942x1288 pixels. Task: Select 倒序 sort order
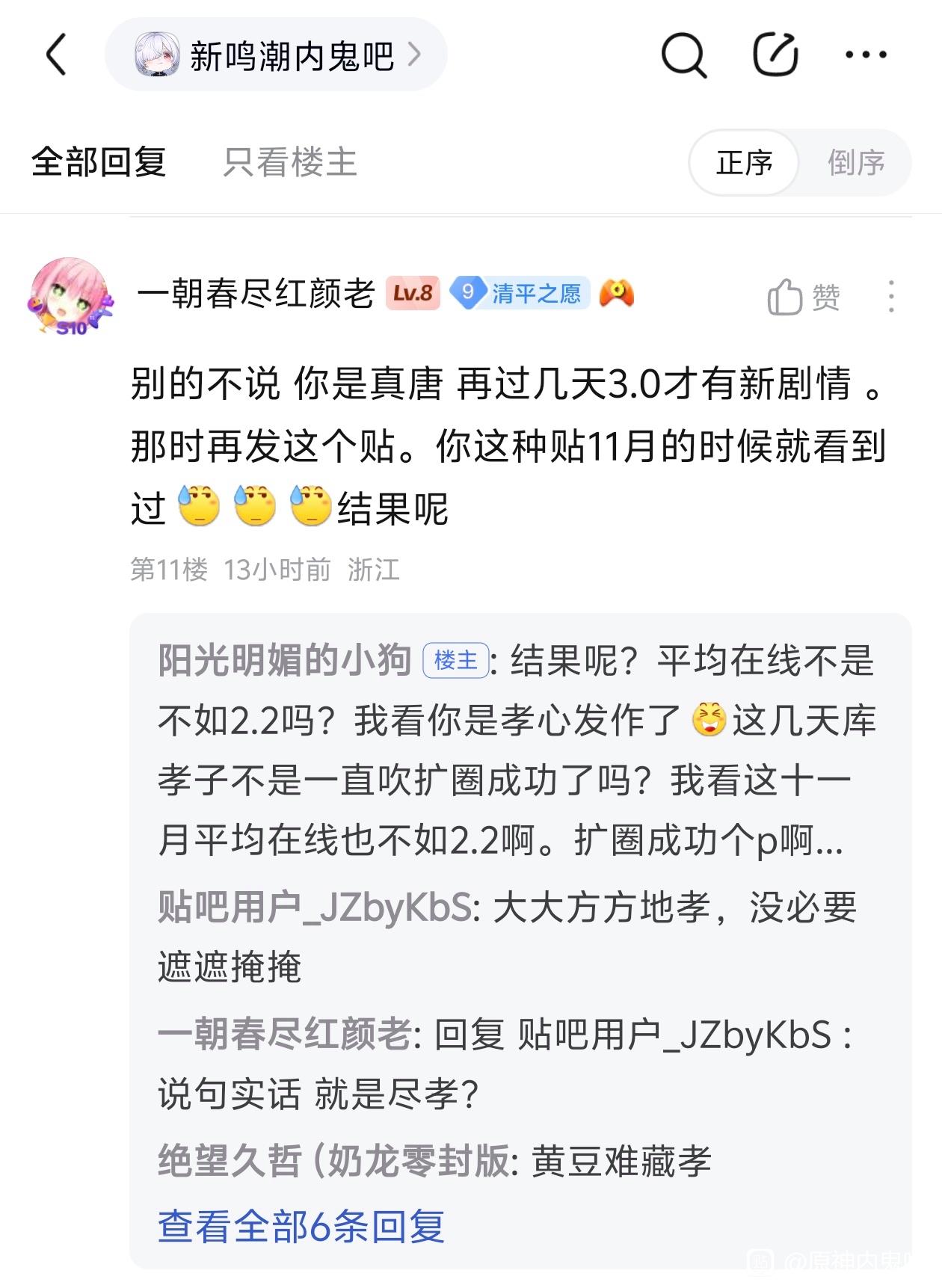(856, 163)
